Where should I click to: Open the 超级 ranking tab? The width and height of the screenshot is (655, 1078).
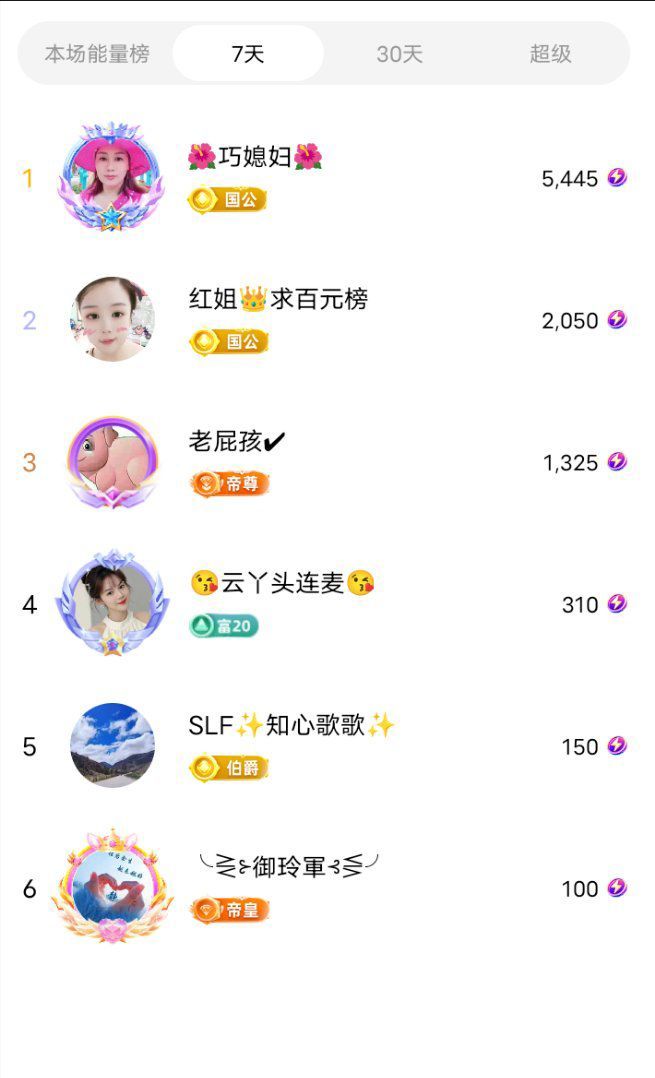(x=550, y=54)
